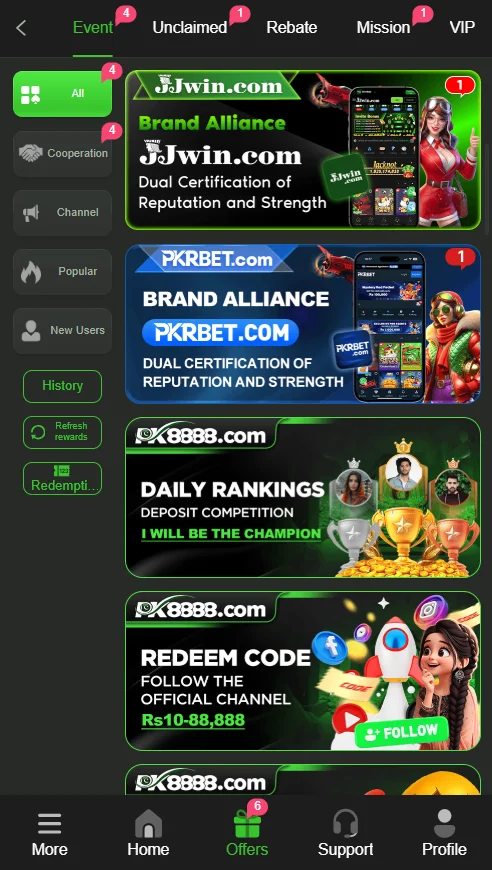Screen dimensions: 492x870
Task: Open the History button
Action: click(x=62, y=386)
